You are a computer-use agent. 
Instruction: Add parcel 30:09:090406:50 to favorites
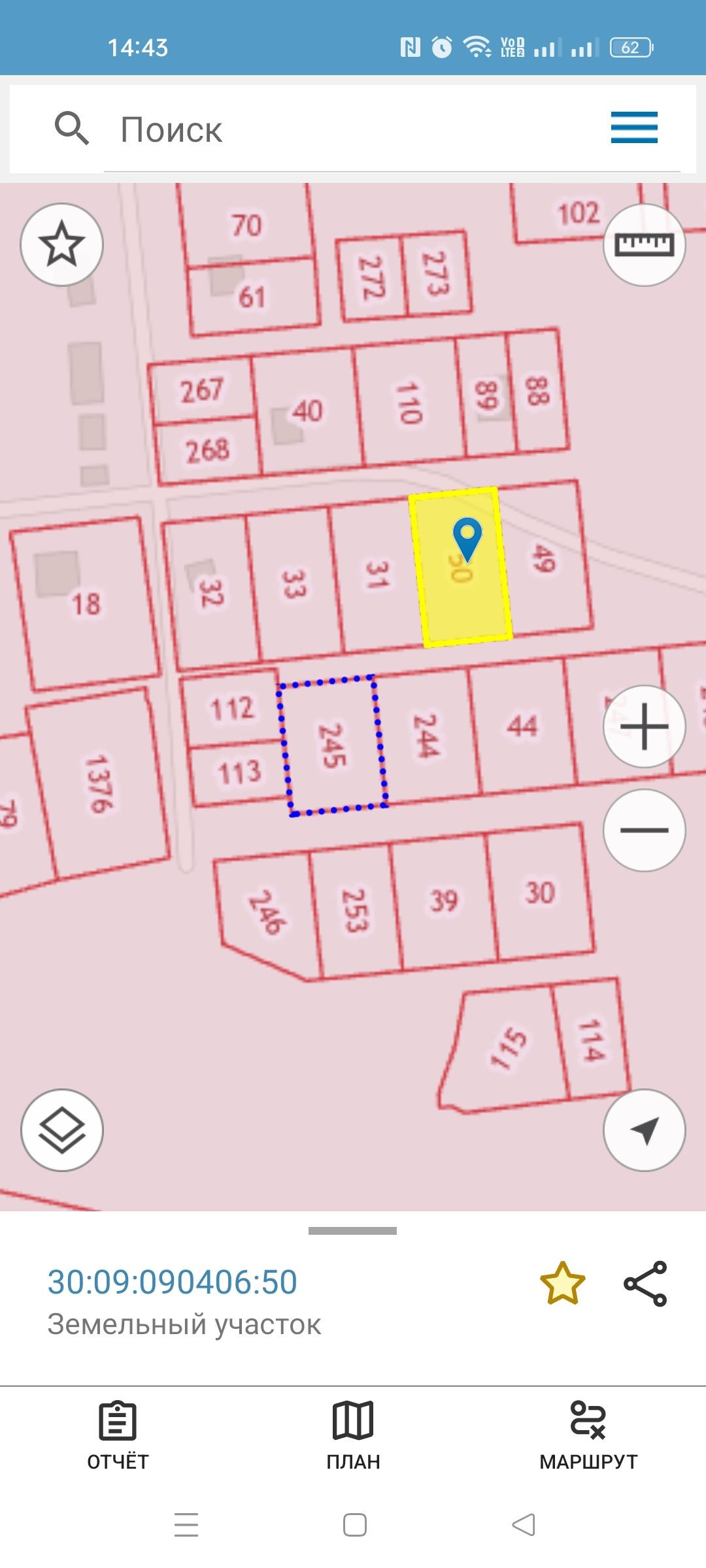(562, 1283)
